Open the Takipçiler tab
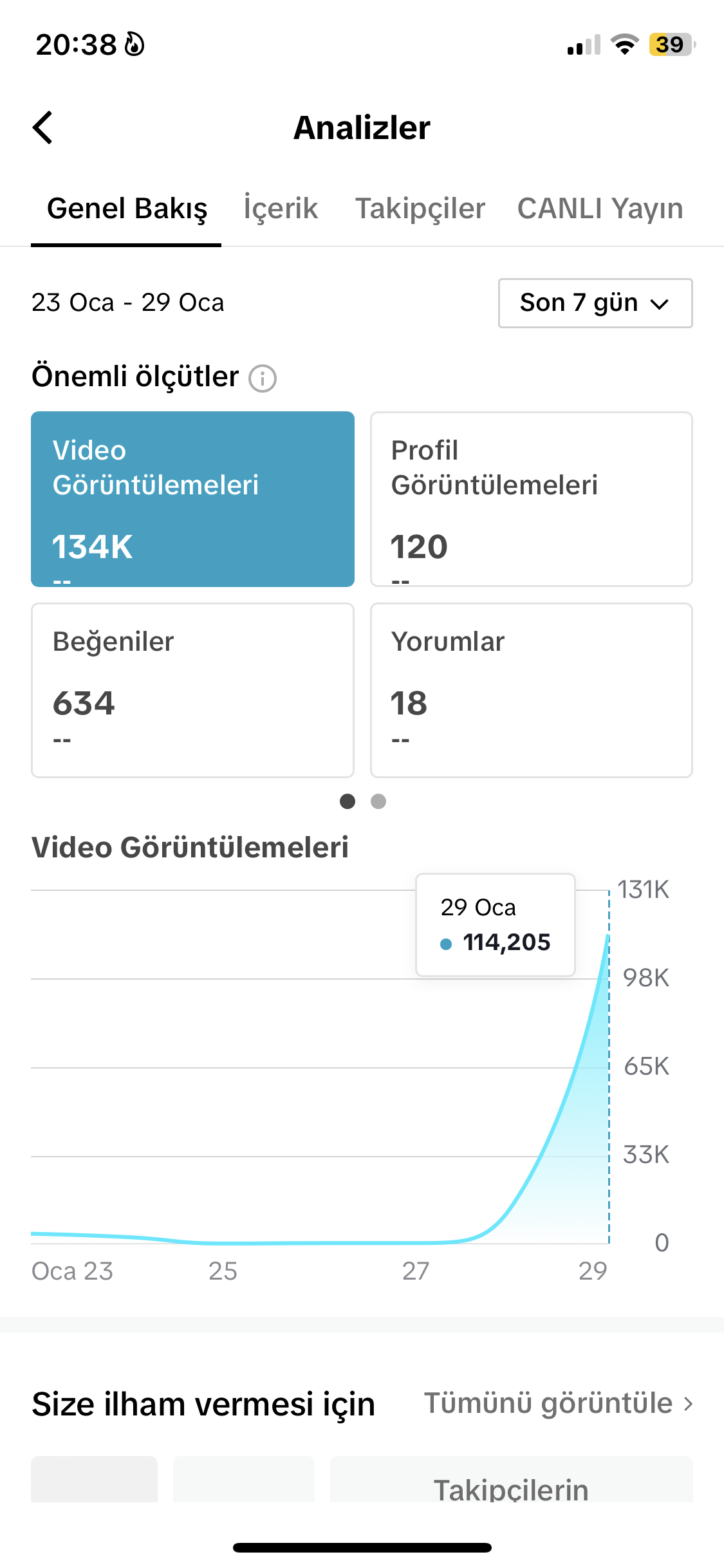724x1568 pixels. tap(420, 209)
